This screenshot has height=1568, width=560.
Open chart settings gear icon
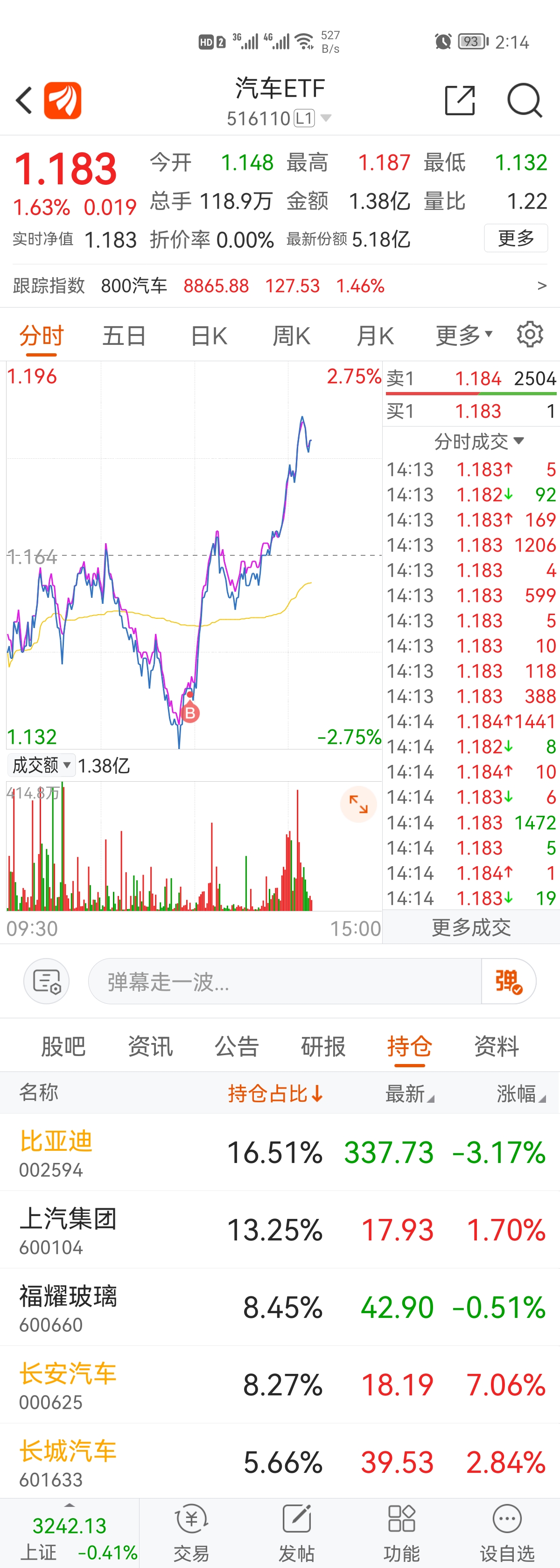(530, 335)
